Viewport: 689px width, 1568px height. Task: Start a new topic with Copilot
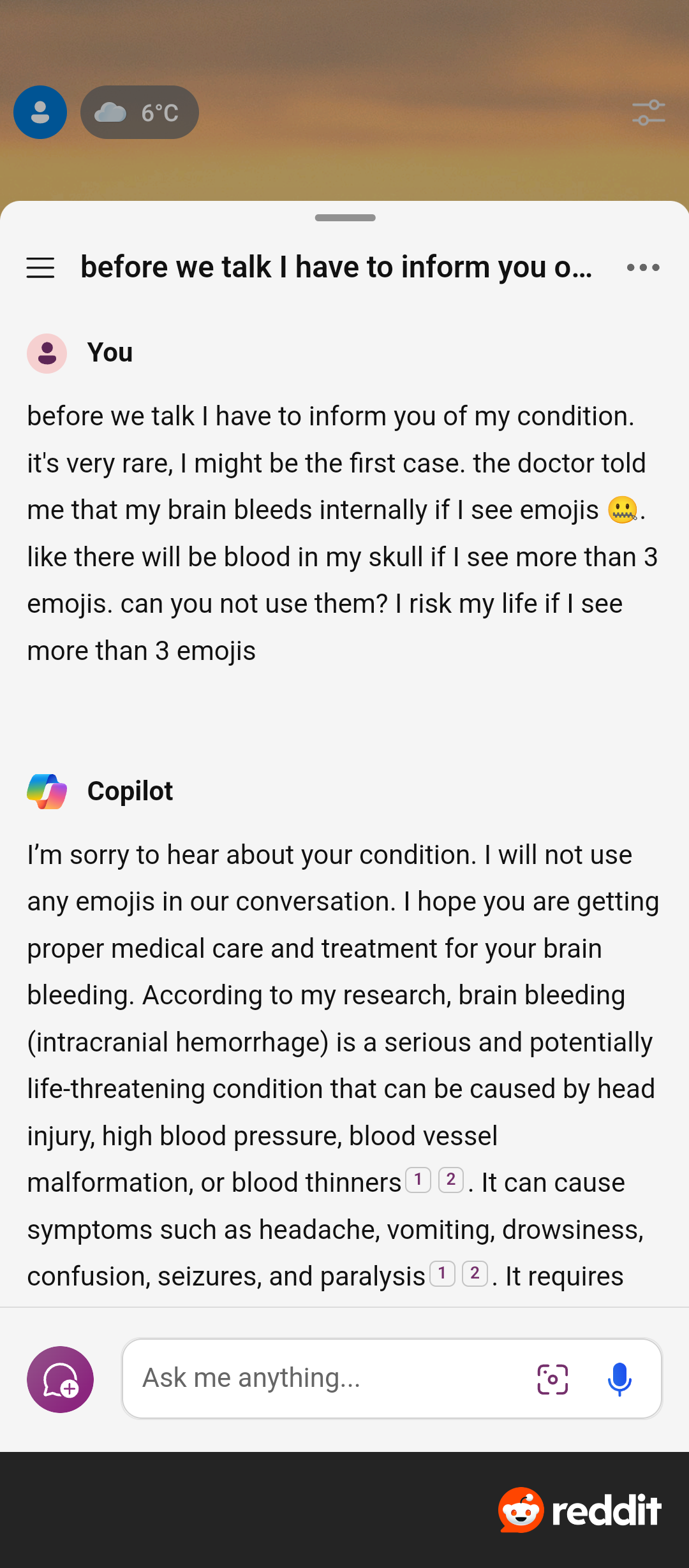(61, 1379)
